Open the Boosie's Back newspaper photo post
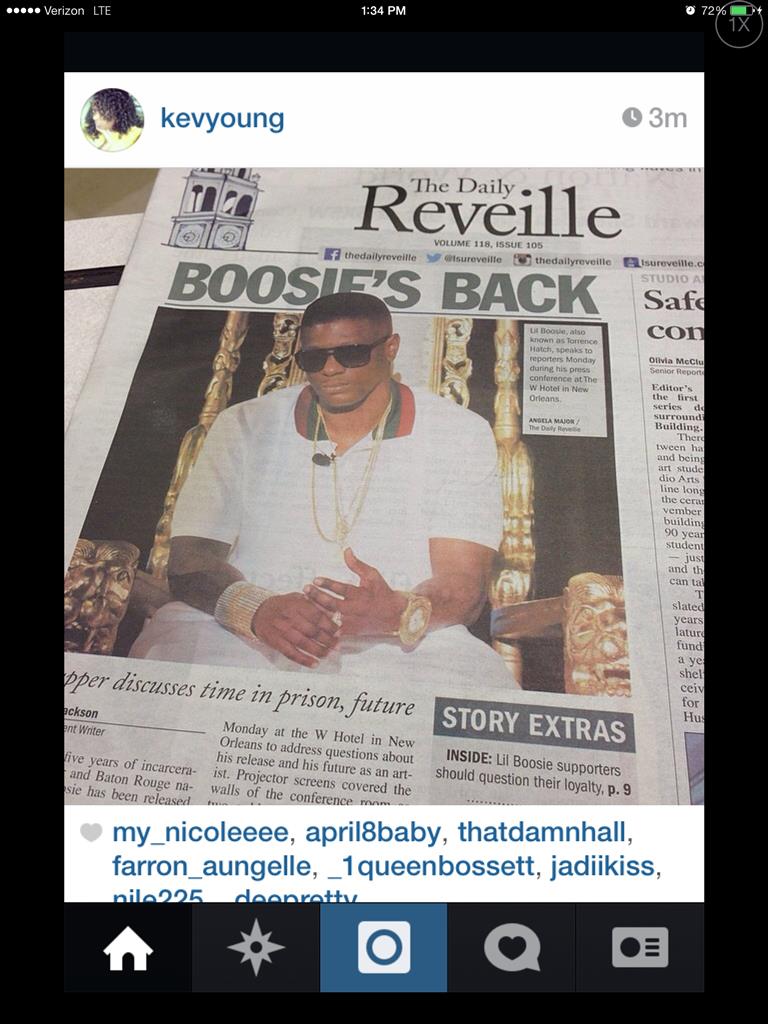Screen dimensions: 768x1024 click(384, 485)
